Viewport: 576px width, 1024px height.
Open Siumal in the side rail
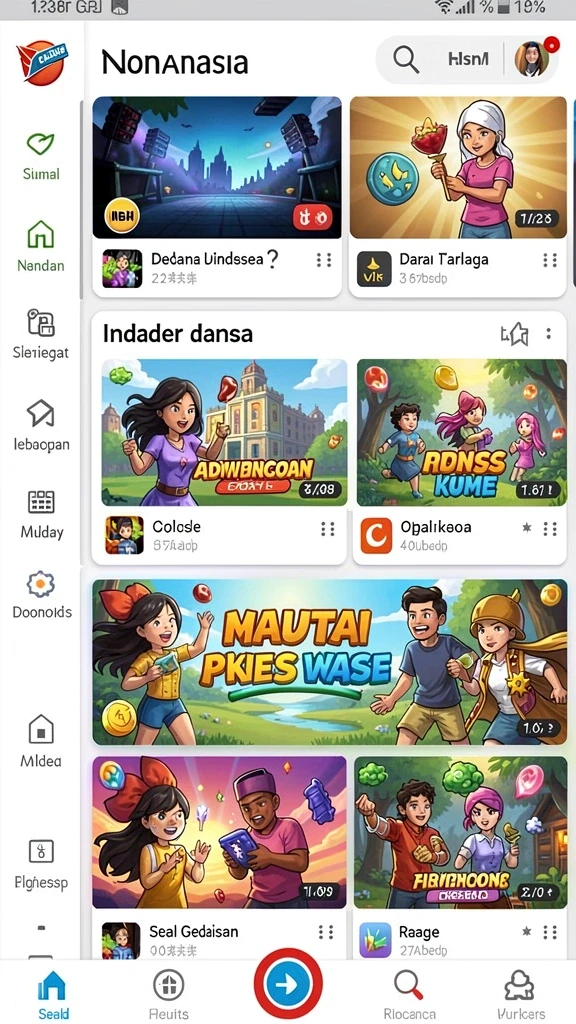pyautogui.click(x=40, y=156)
